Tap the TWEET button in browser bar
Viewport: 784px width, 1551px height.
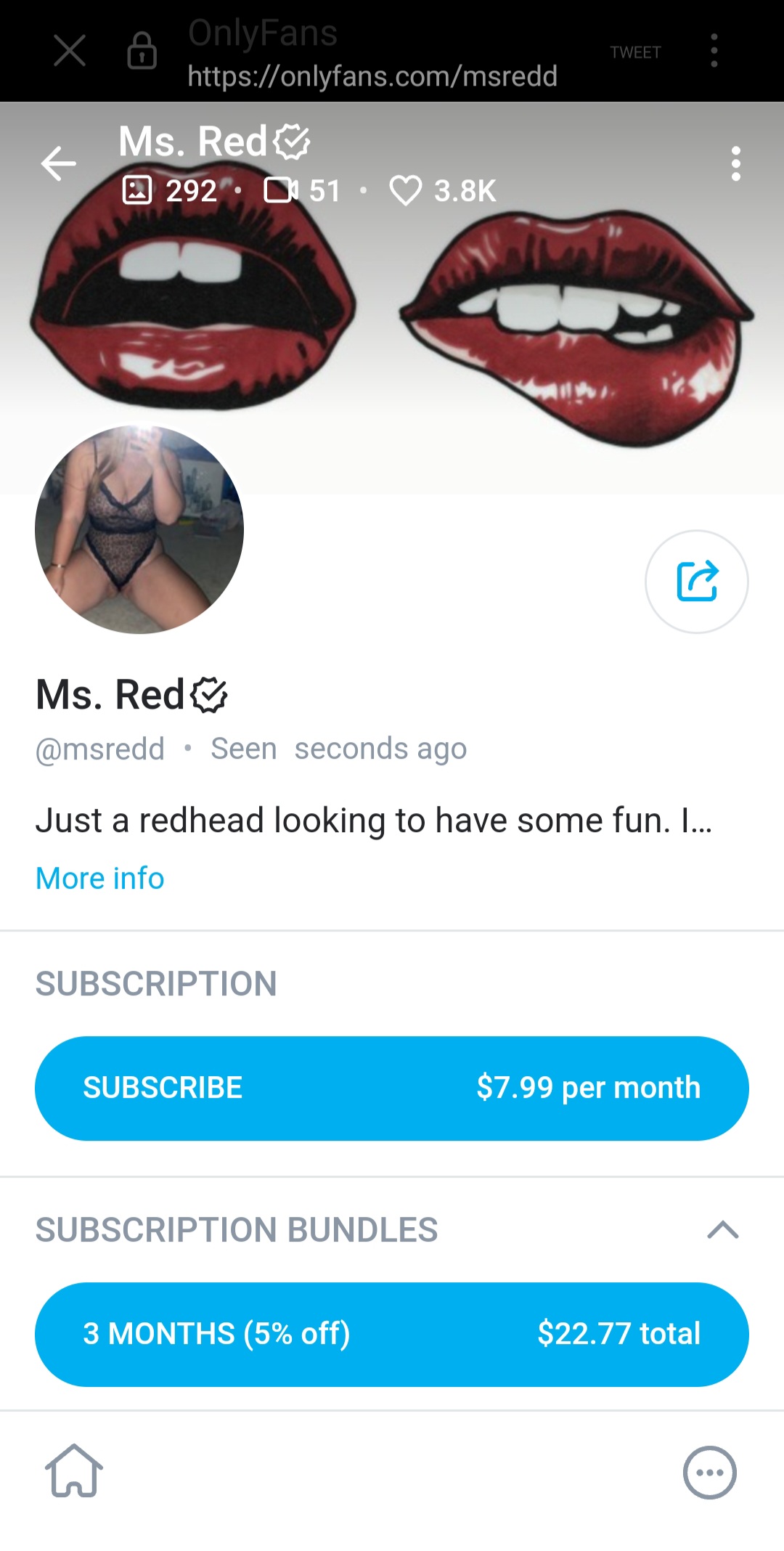[x=635, y=52]
